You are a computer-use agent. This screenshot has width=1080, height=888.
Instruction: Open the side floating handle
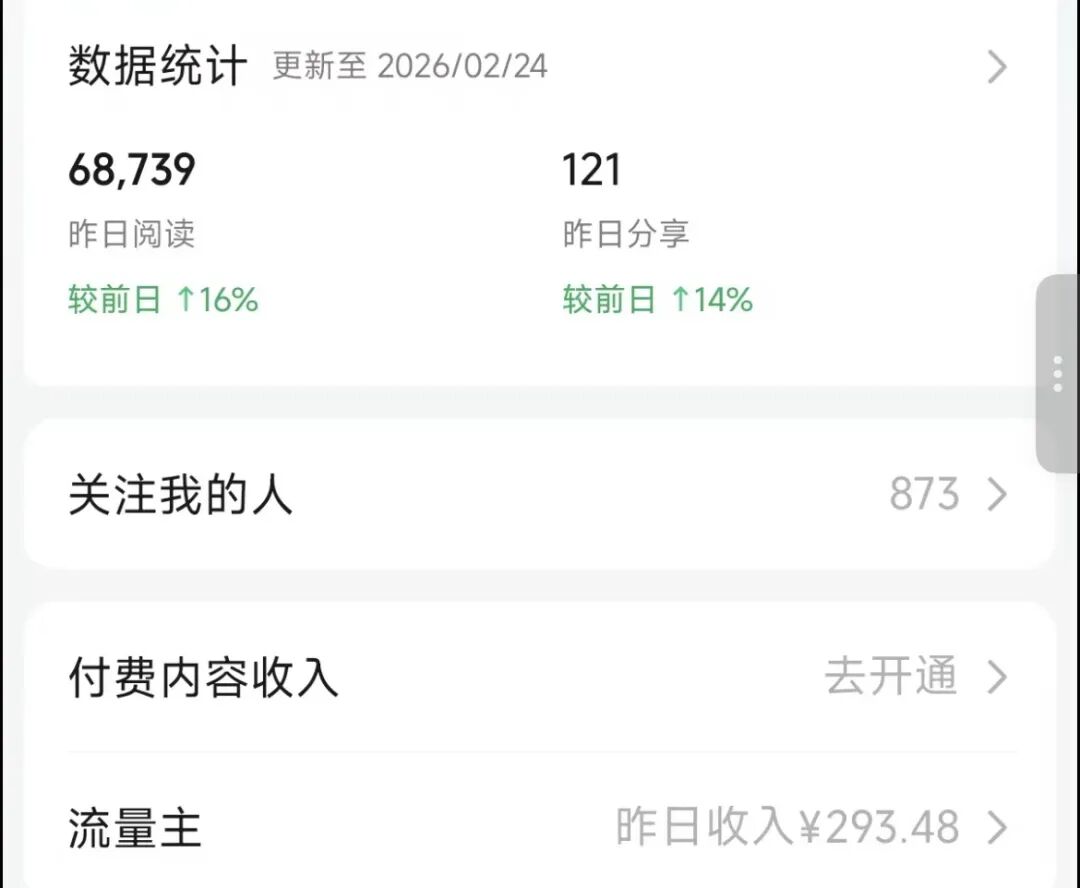tap(1058, 373)
